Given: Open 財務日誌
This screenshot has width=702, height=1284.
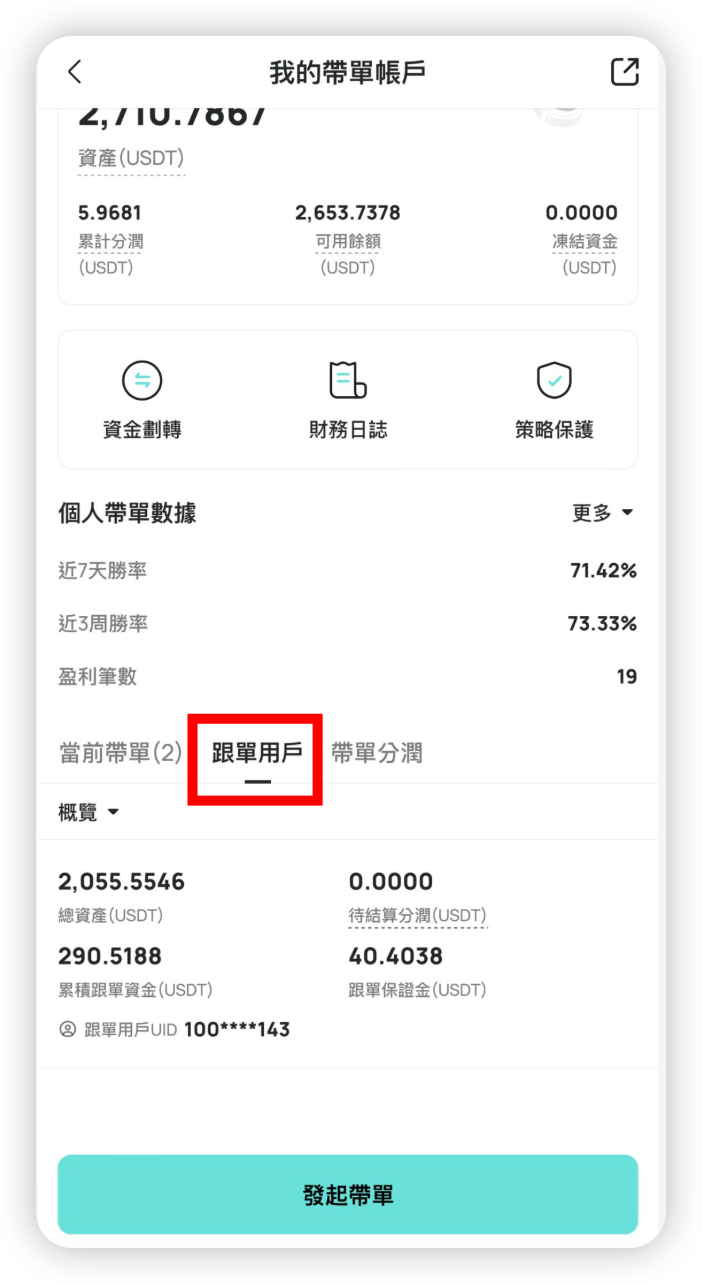Looking at the screenshot, I should coord(347,399).
